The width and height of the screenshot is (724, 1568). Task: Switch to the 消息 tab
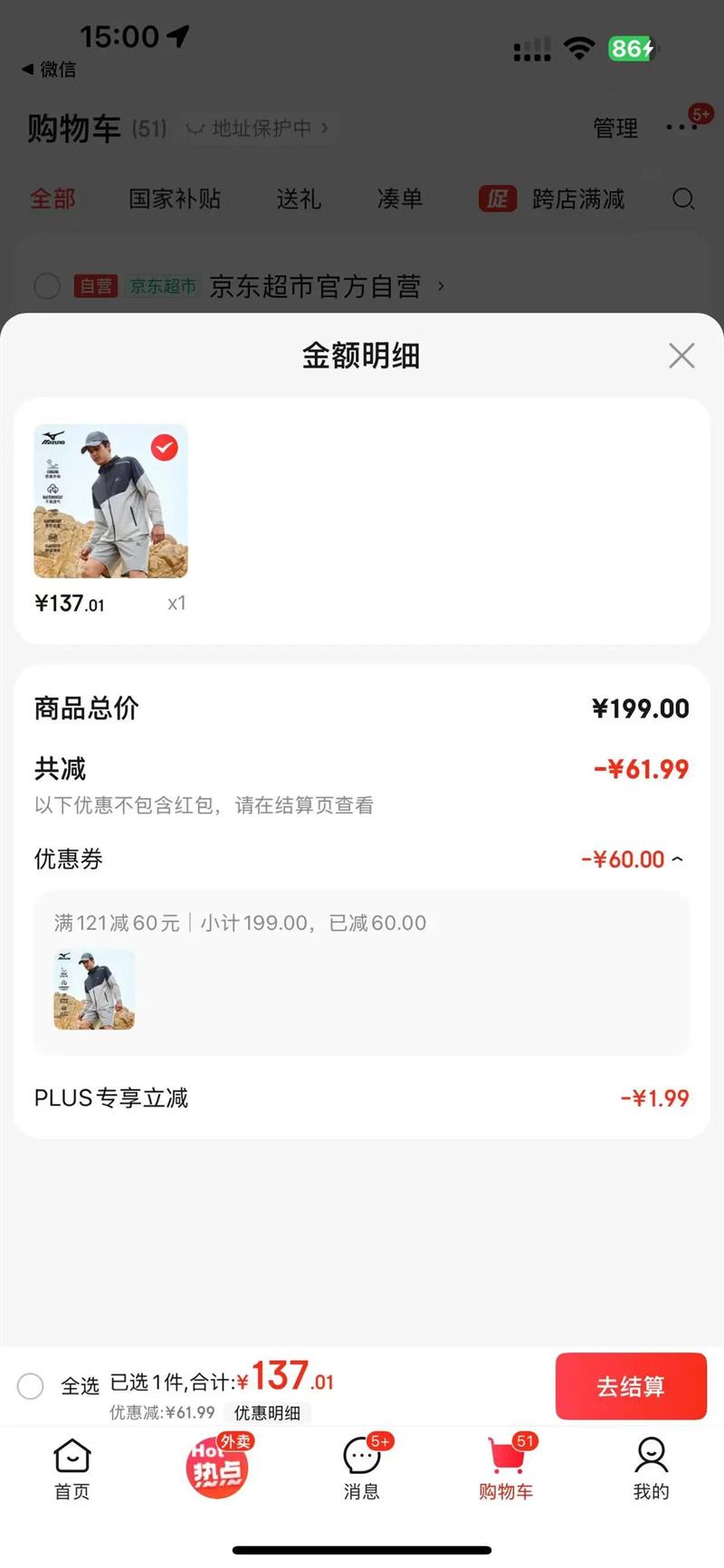click(362, 1468)
